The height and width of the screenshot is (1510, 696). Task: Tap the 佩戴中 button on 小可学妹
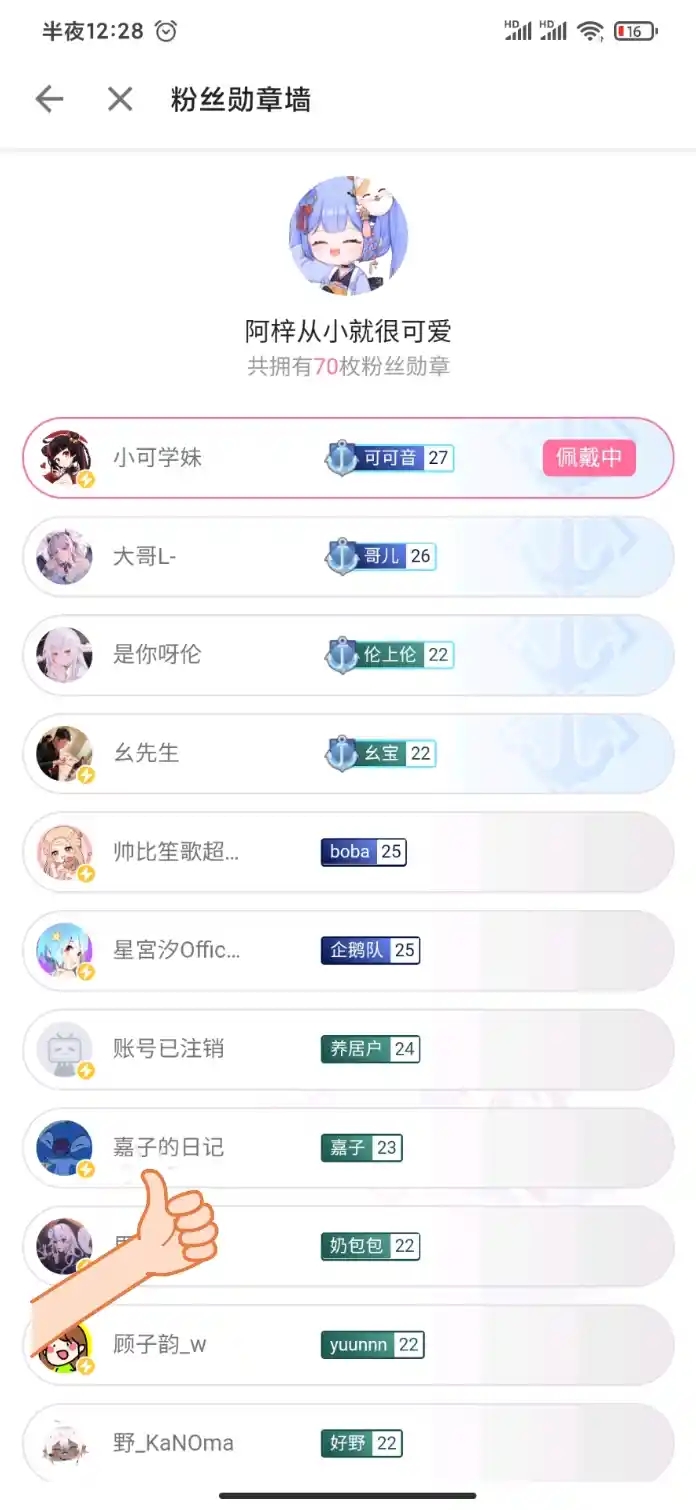[x=589, y=458]
